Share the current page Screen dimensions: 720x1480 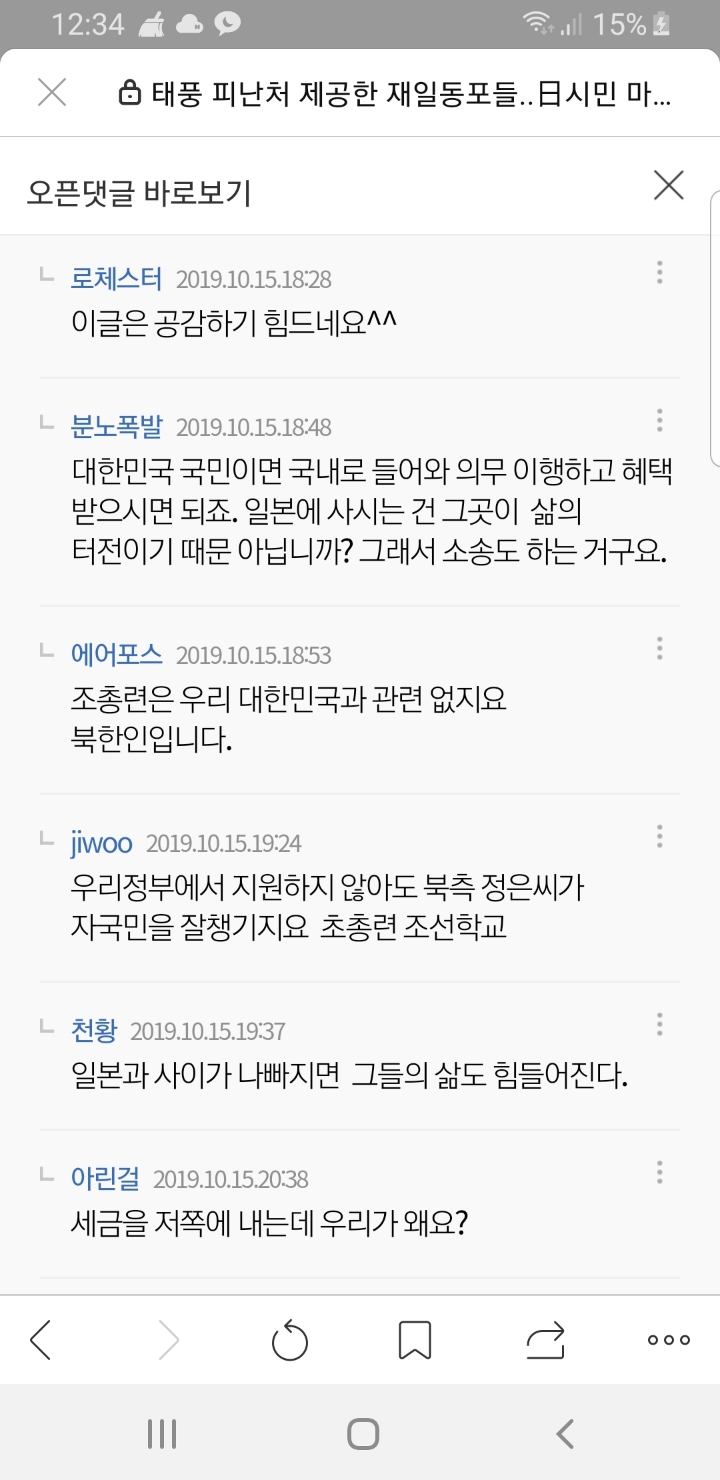click(x=545, y=1339)
